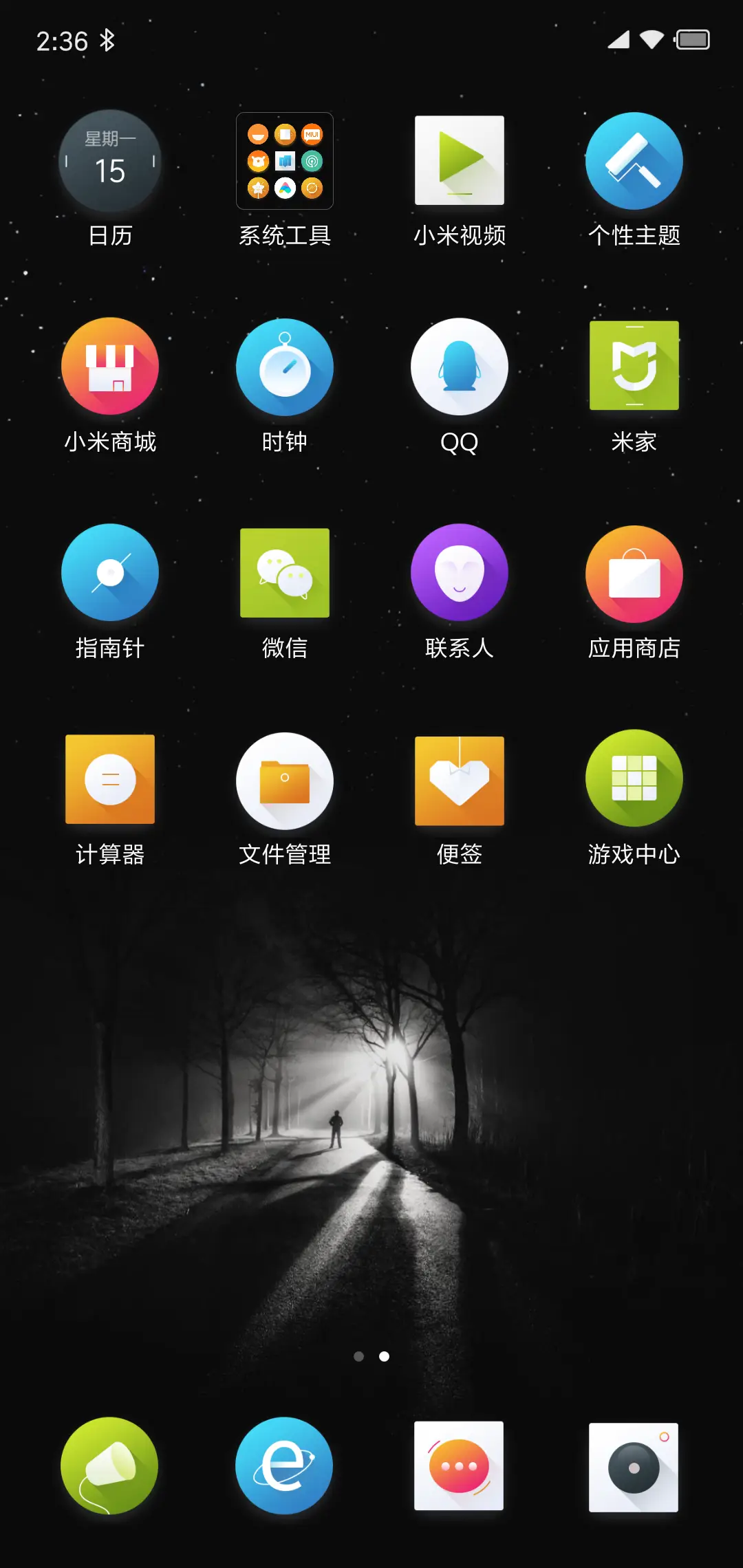Open Mi Home (米家)
Viewport: 743px width, 1568px height.
click(x=634, y=366)
